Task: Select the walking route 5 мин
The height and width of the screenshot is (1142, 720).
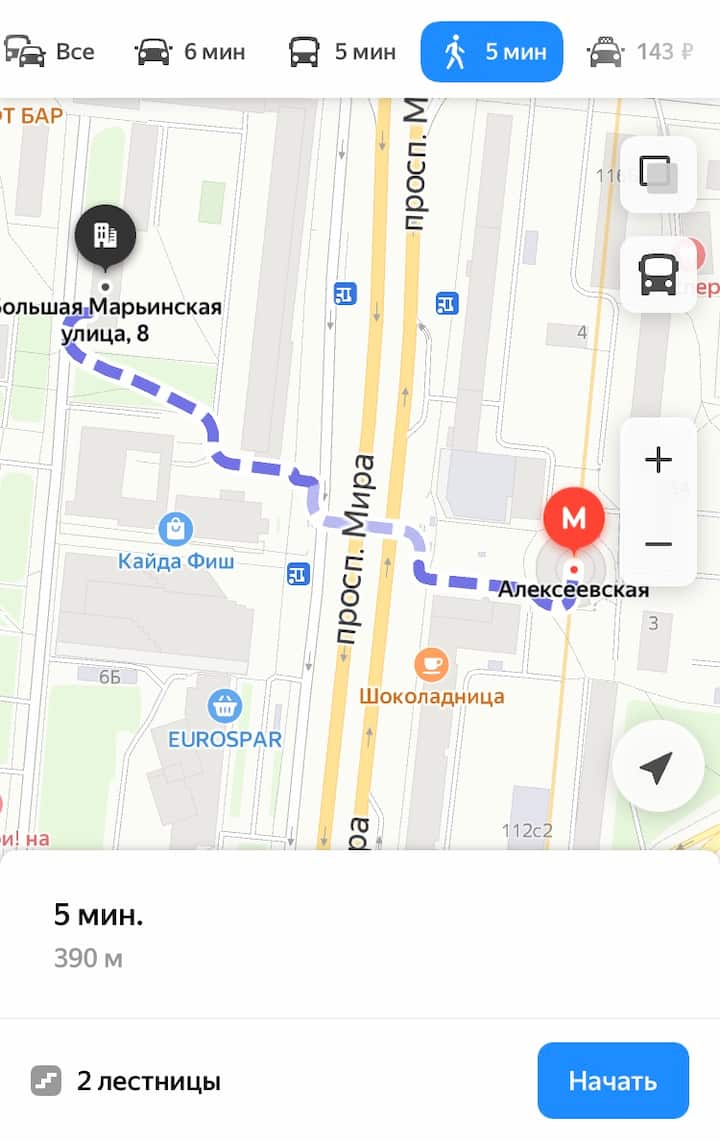Action: [x=492, y=52]
